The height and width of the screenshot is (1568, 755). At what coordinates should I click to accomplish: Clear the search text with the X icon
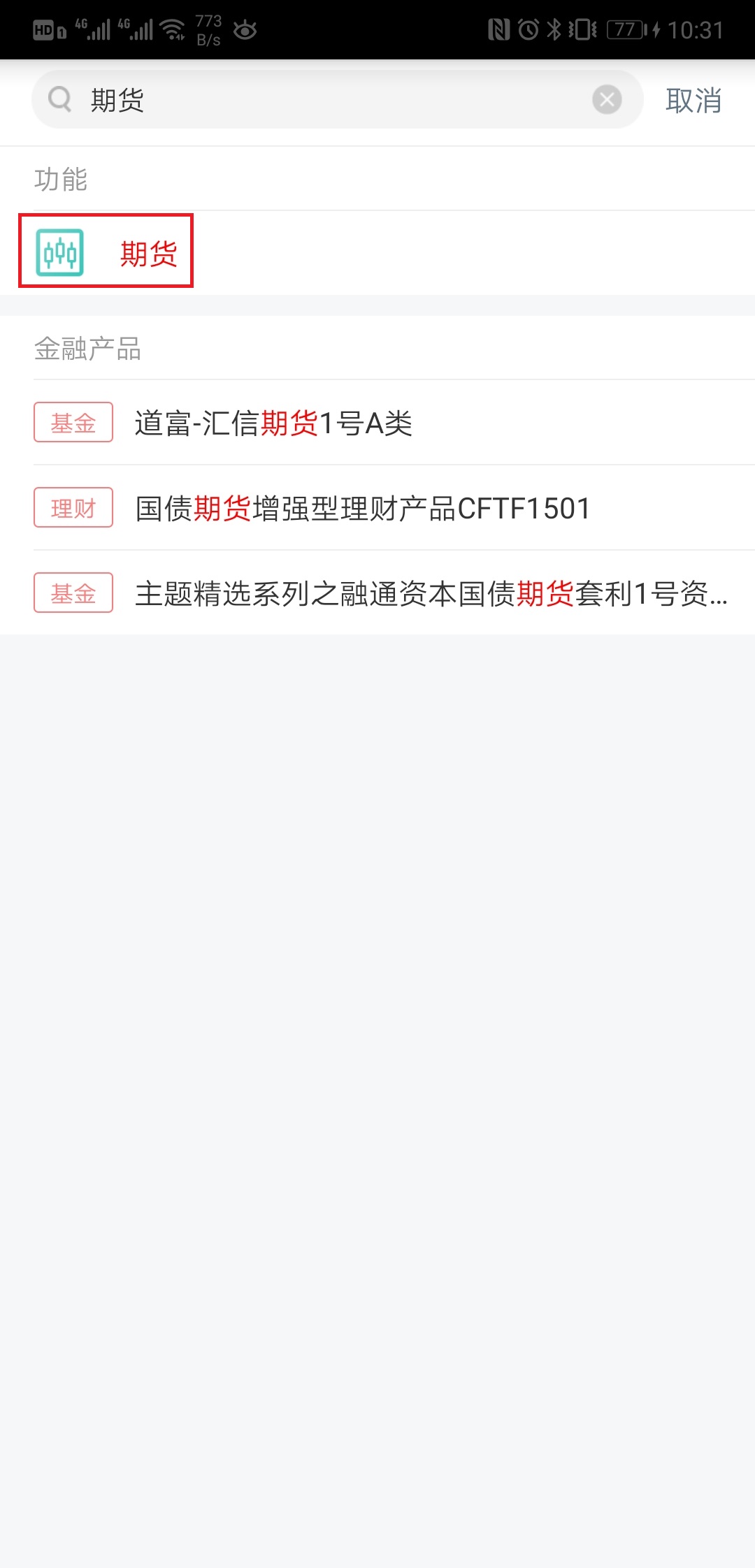point(607,100)
